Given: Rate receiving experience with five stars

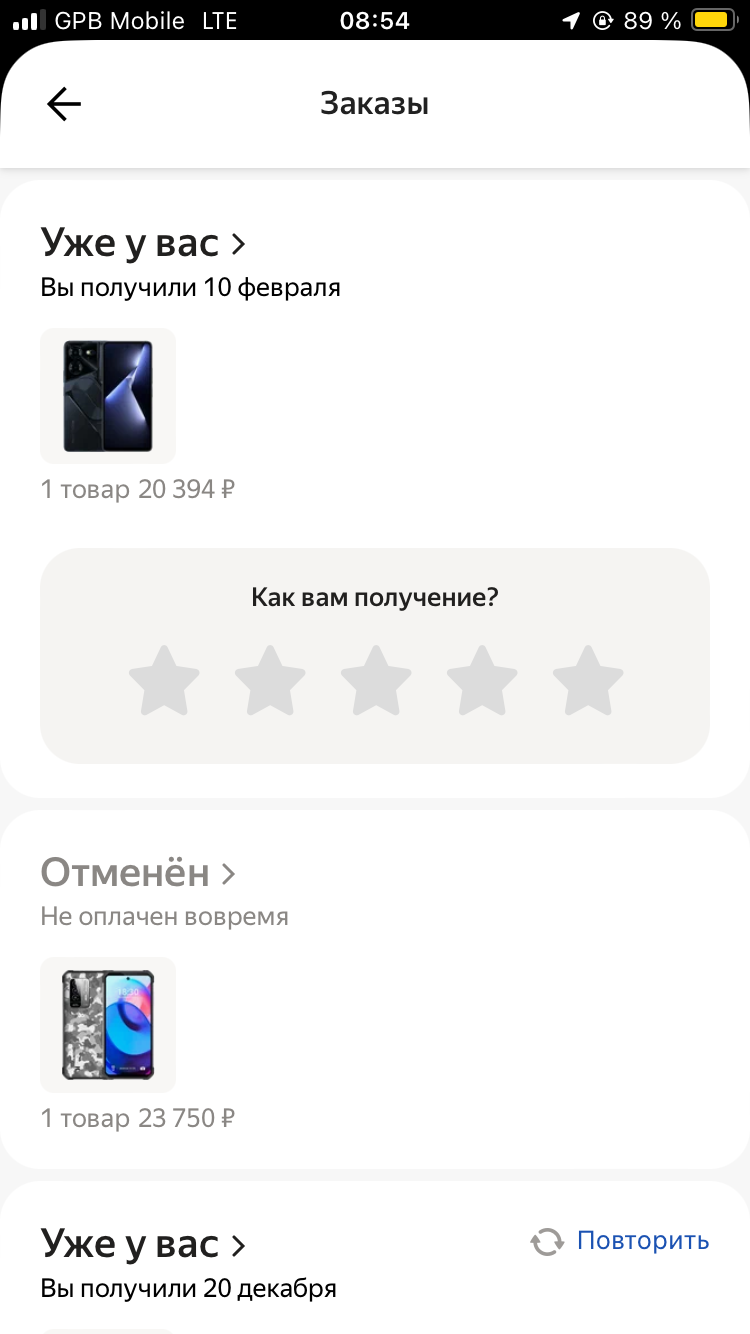Looking at the screenshot, I should coord(588,681).
